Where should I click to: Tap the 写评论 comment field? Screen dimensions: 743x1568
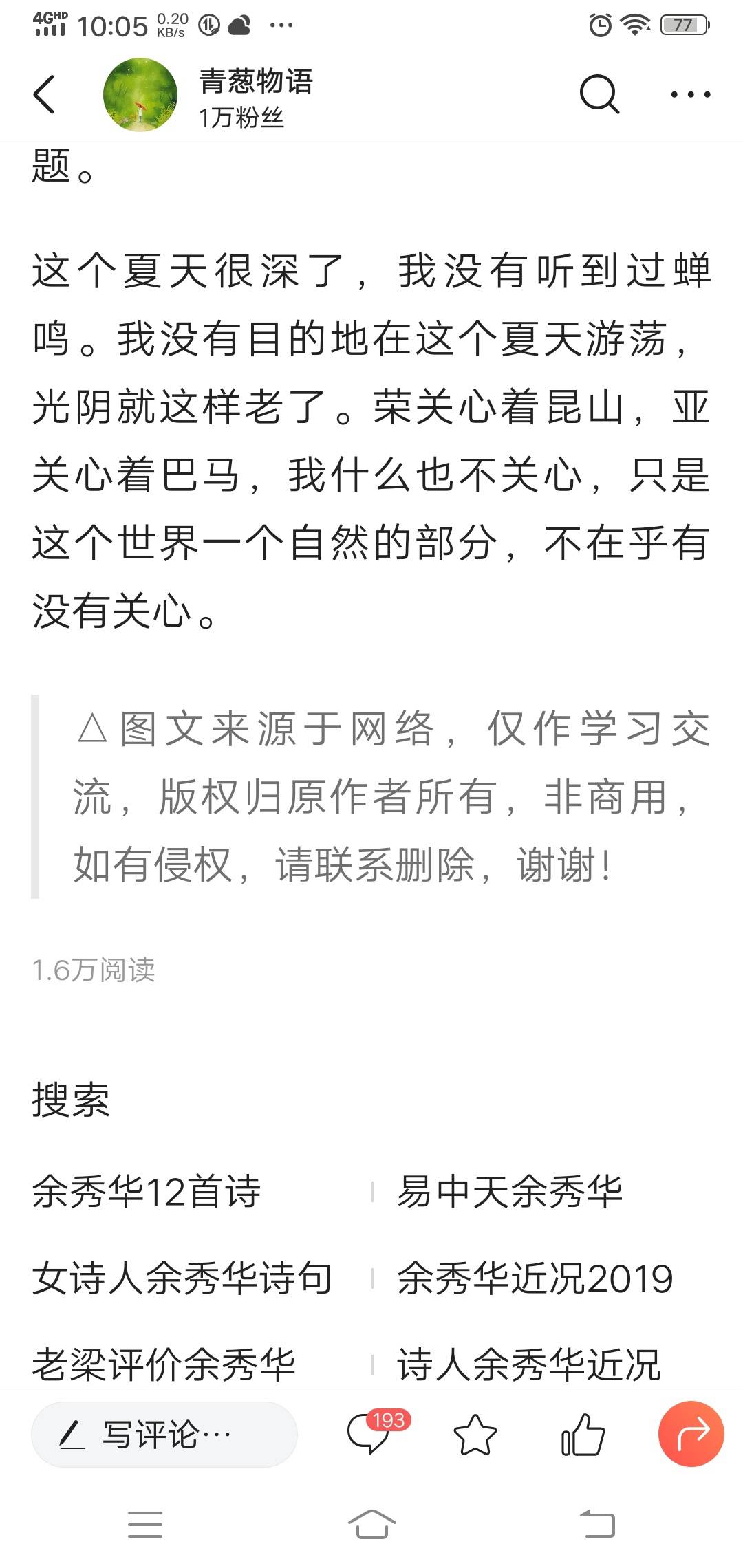(164, 1435)
